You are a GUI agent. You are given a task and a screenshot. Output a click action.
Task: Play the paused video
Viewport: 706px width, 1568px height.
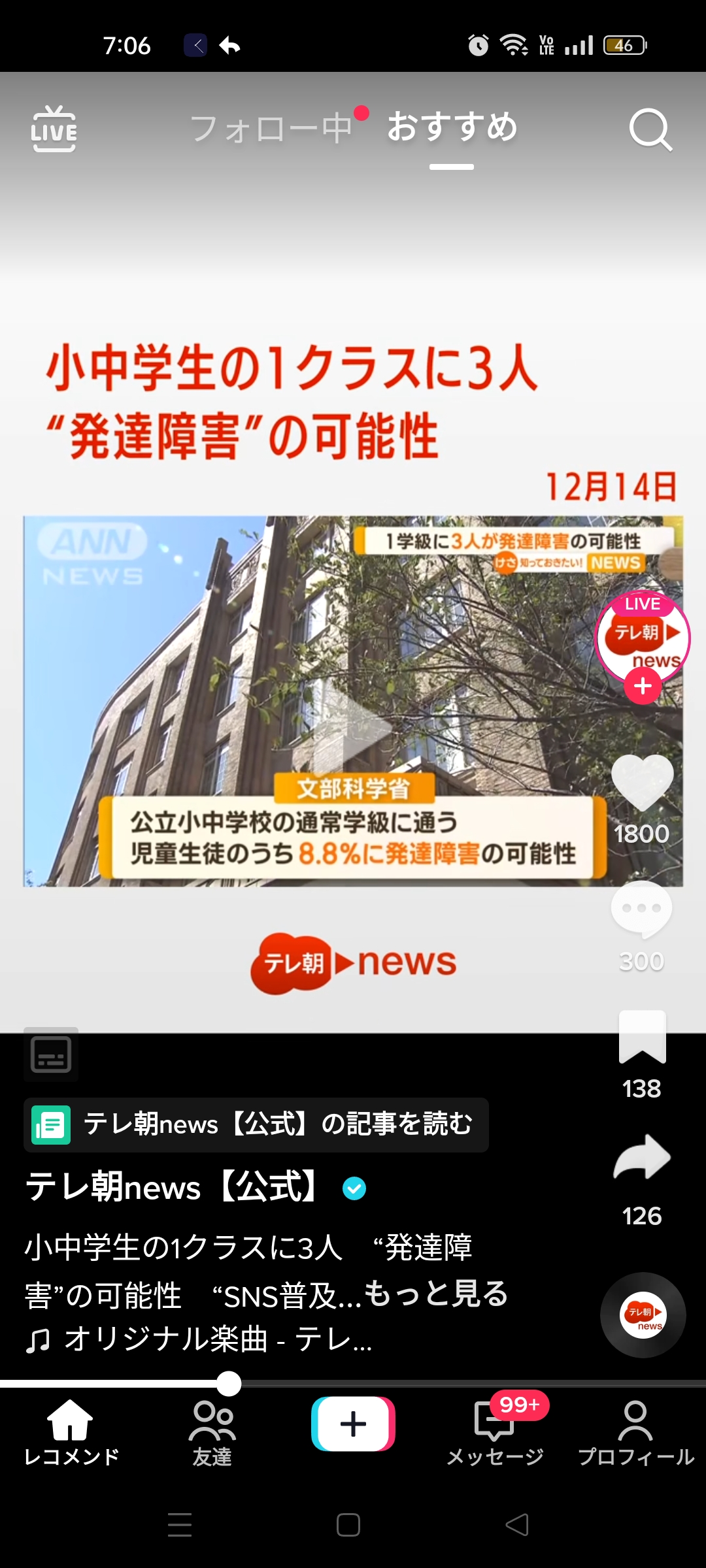(353, 725)
